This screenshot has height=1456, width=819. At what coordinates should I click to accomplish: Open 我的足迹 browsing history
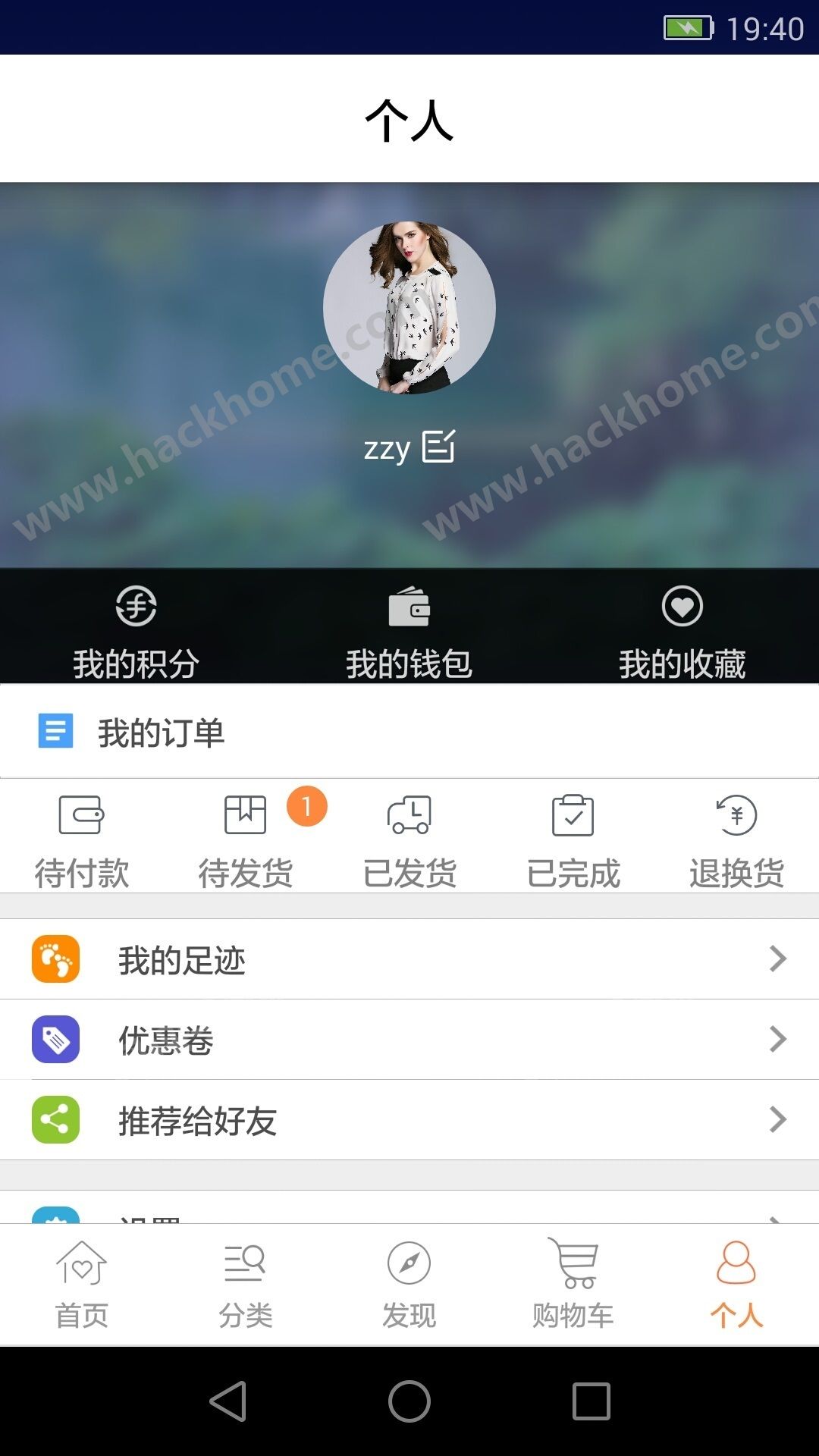409,959
